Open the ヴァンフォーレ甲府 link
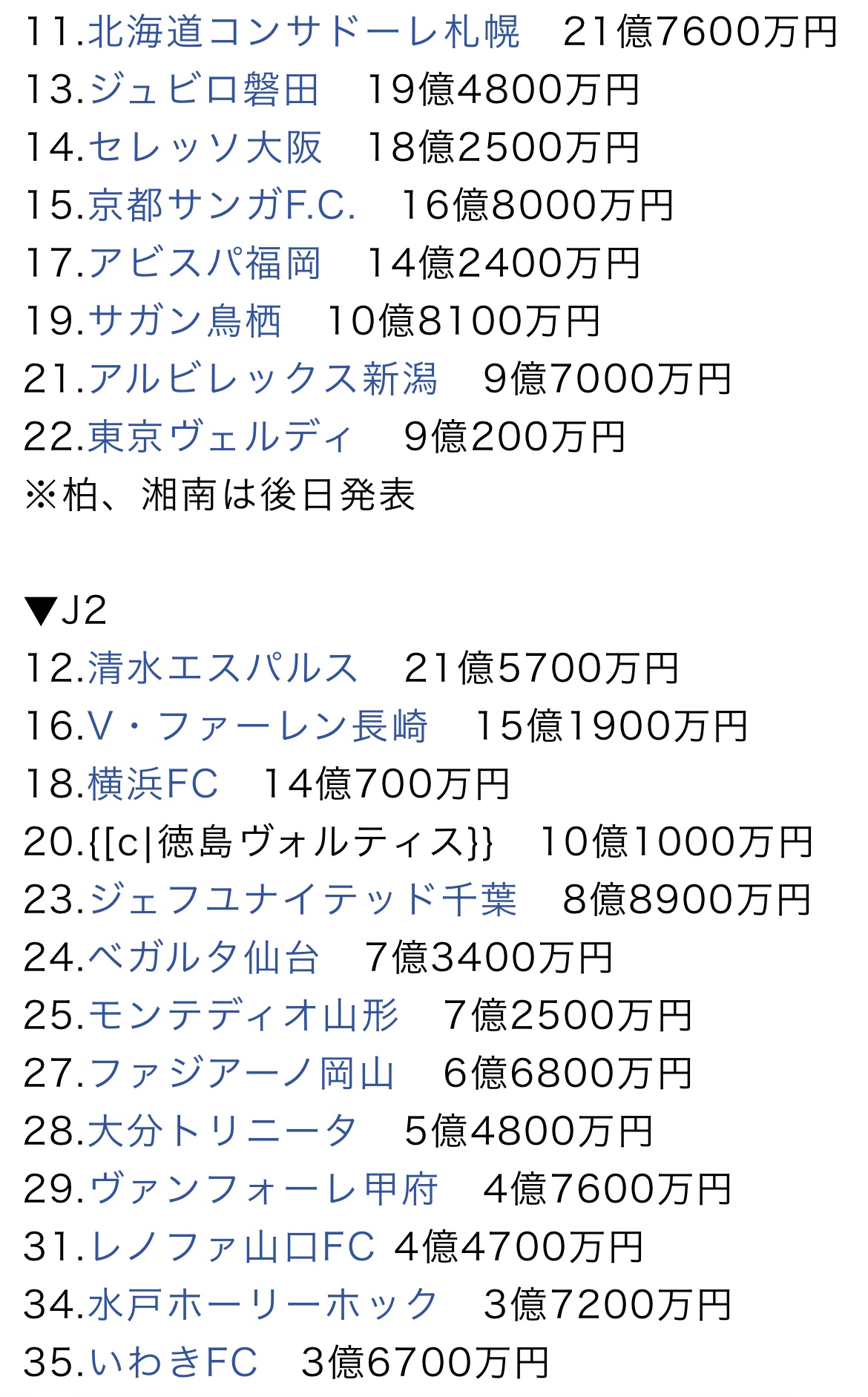The width and height of the screenshot is (868, 1397). coord(263,1189)
